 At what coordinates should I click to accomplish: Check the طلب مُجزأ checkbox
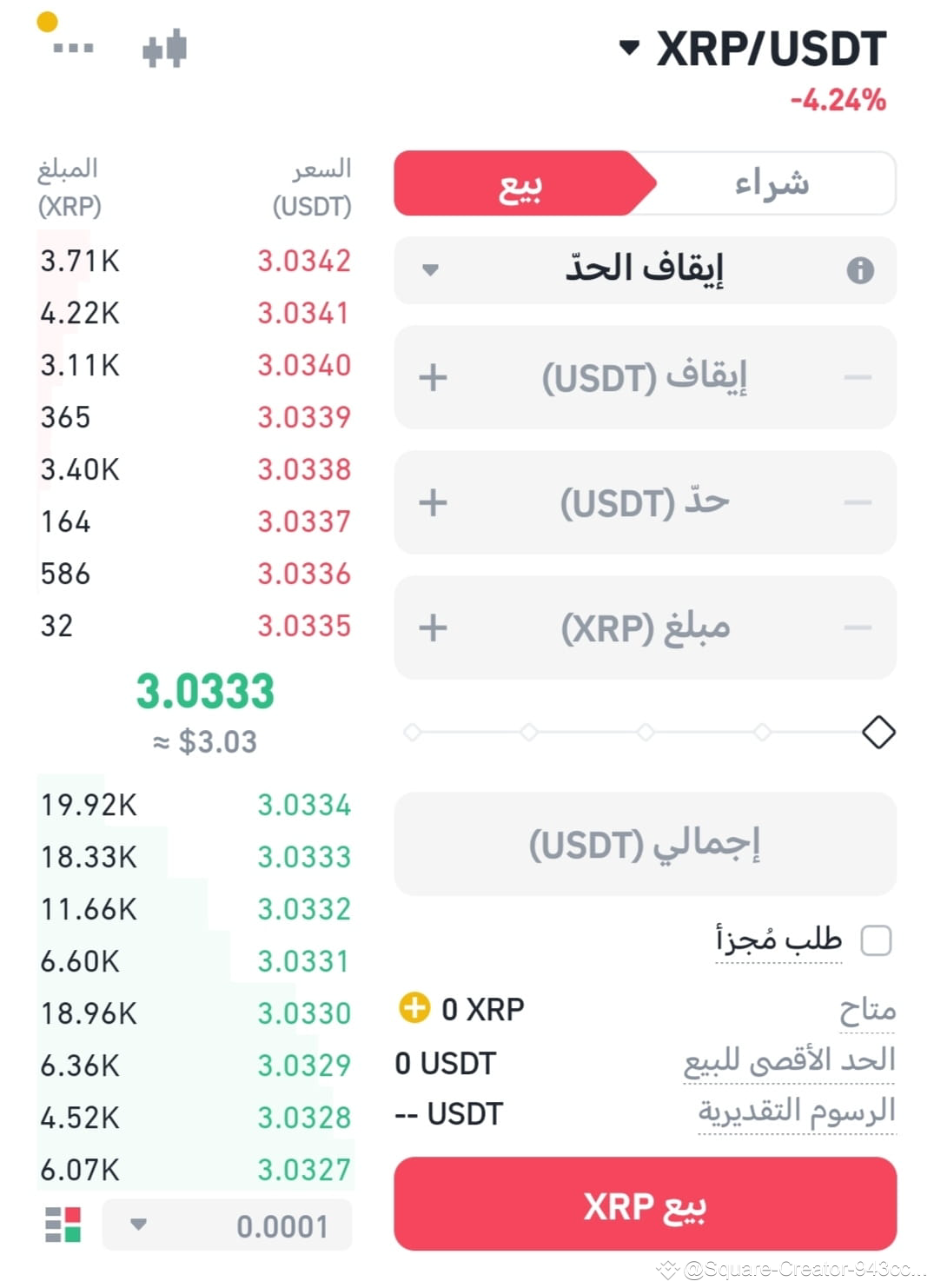(876, 940)
